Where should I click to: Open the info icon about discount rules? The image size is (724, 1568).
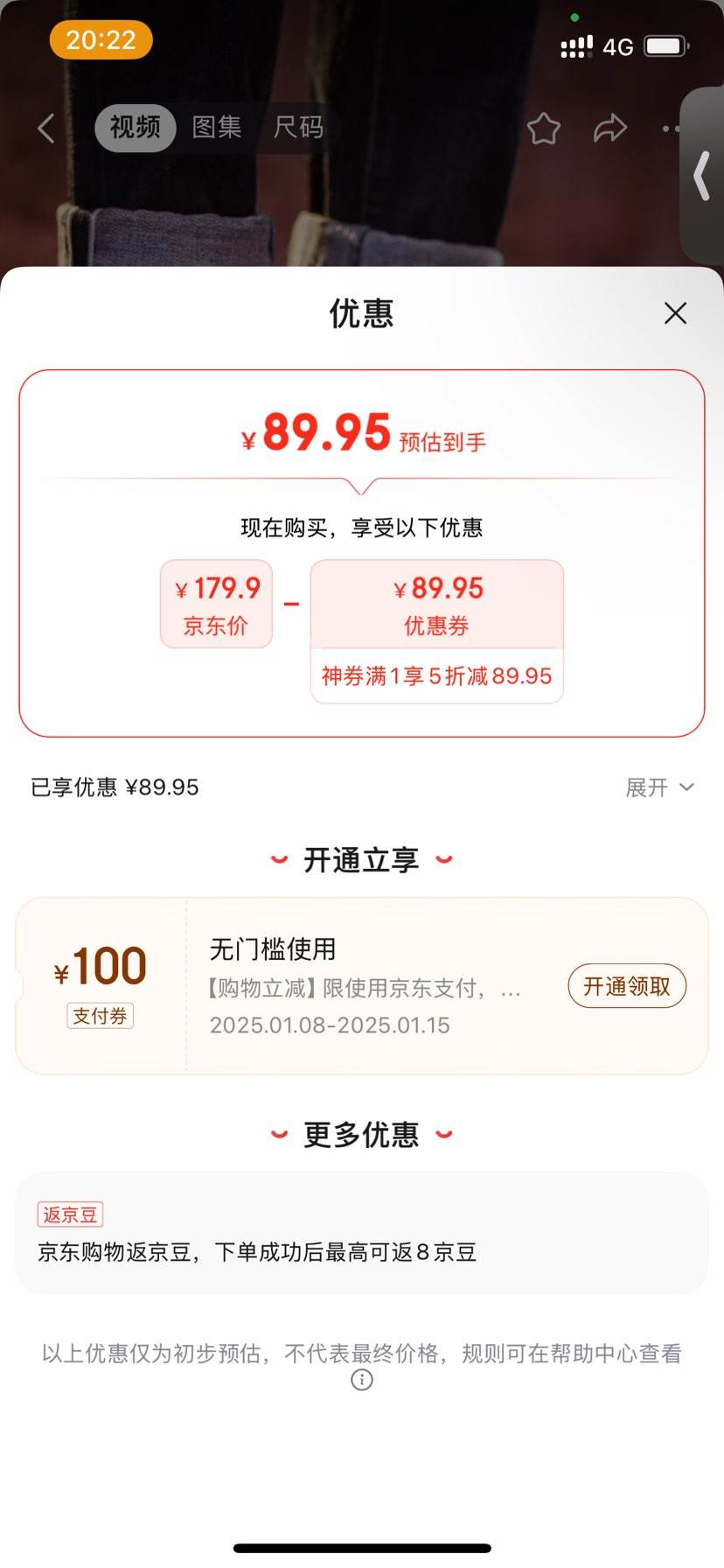coord(362,1380)
